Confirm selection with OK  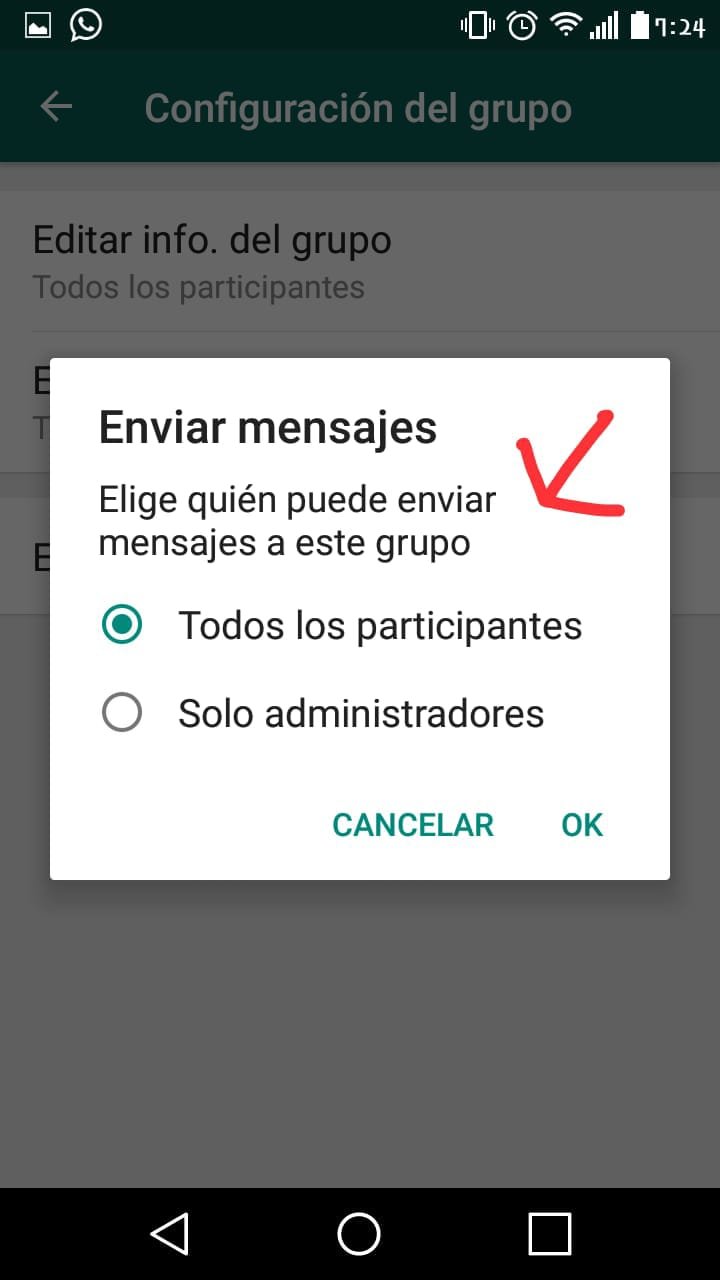coord(582,825)
